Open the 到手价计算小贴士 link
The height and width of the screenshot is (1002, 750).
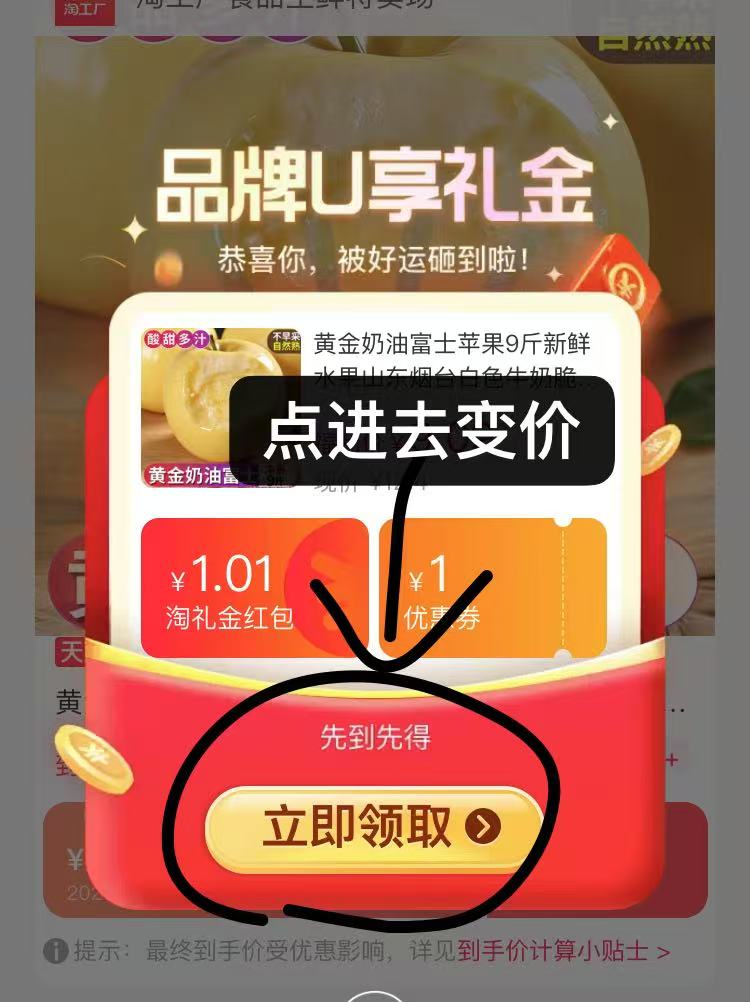point(564,951)
